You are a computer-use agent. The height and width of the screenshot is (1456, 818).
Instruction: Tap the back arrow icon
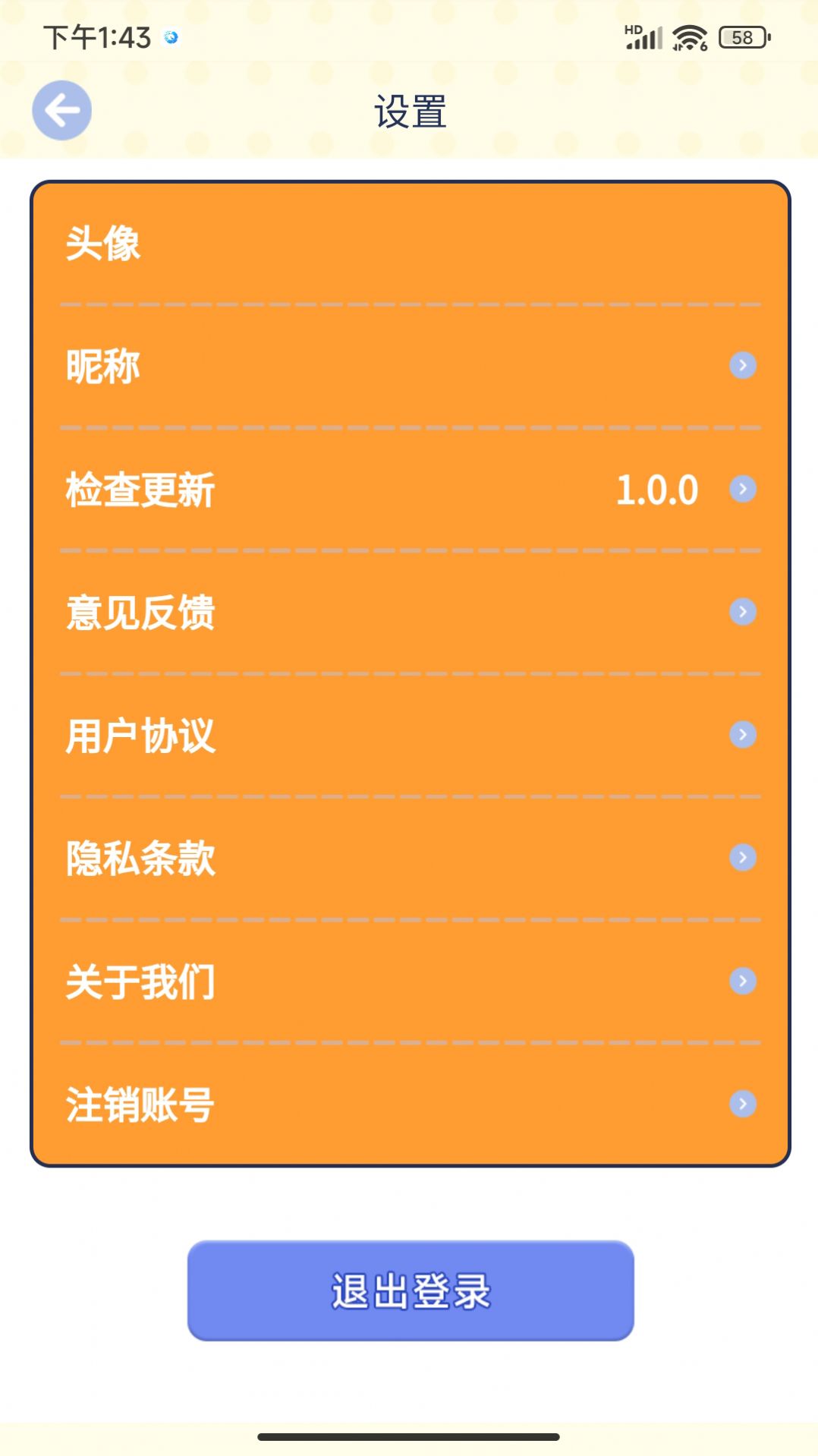pos(62,109)
